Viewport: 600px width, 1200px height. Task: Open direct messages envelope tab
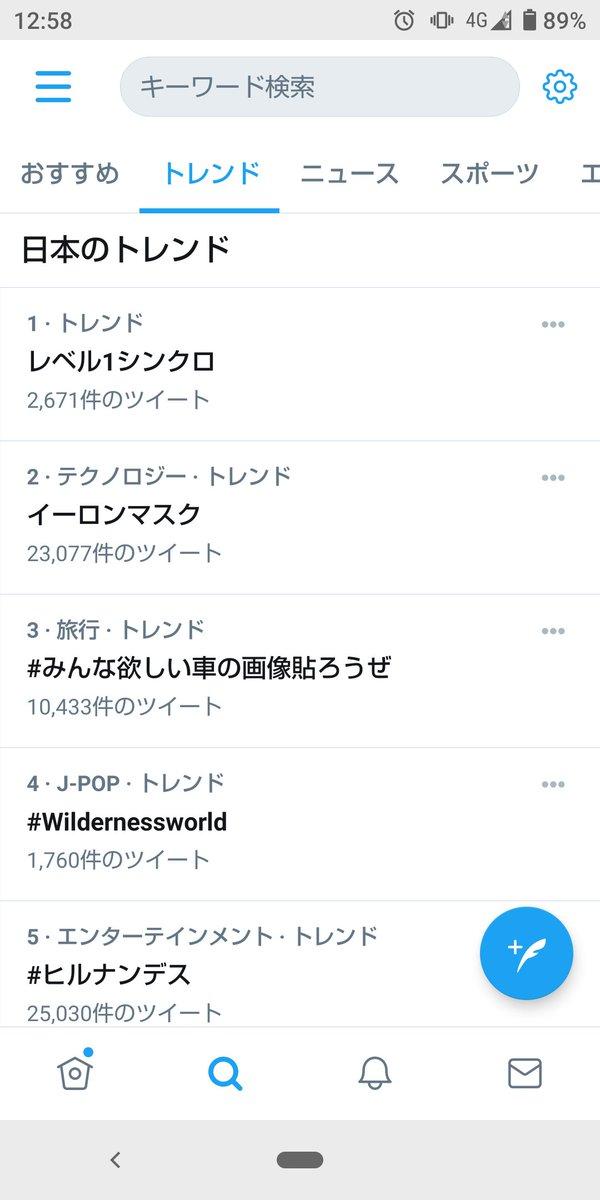coord(525,1073)
